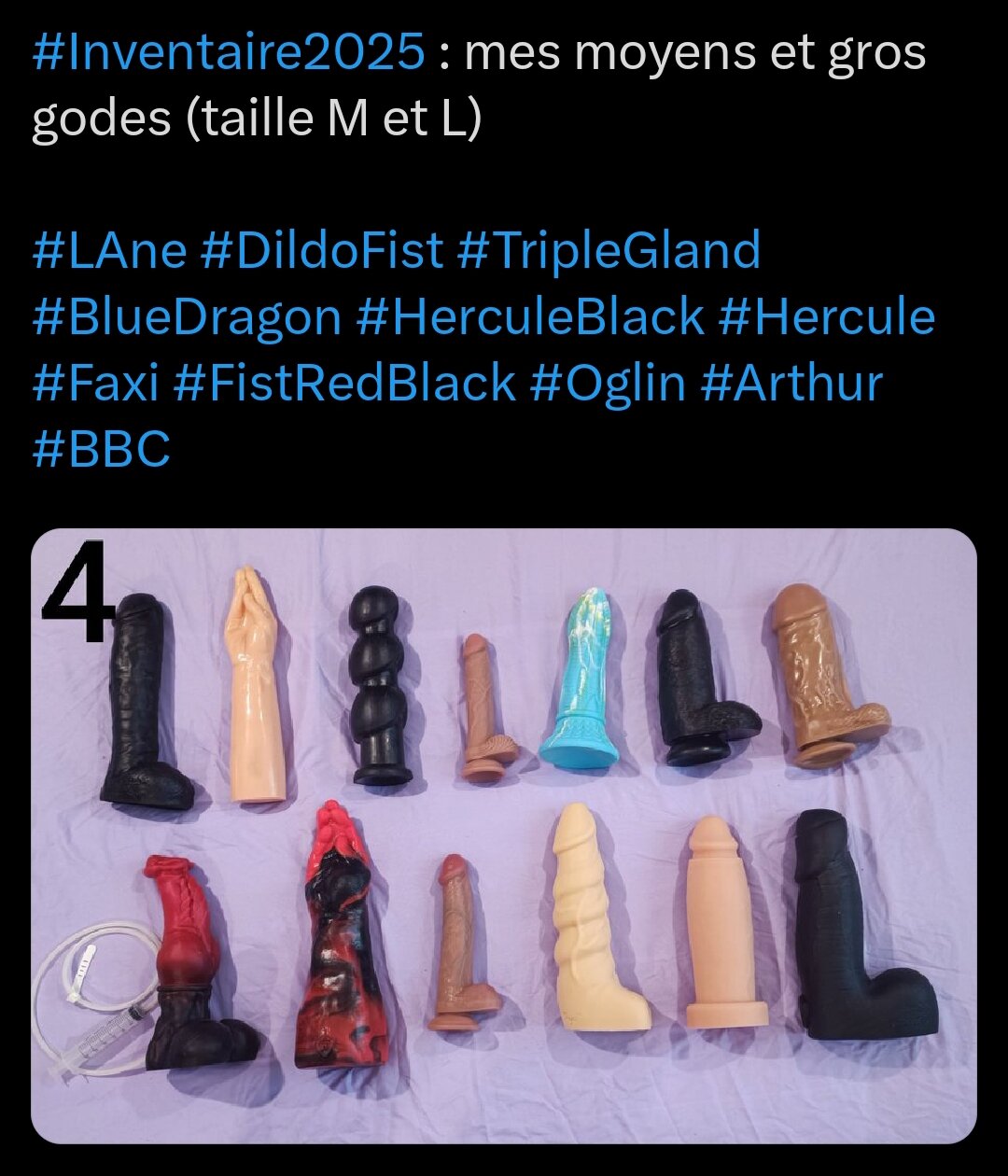Tap the #Oglin hashtag link

tap(608, 384)
